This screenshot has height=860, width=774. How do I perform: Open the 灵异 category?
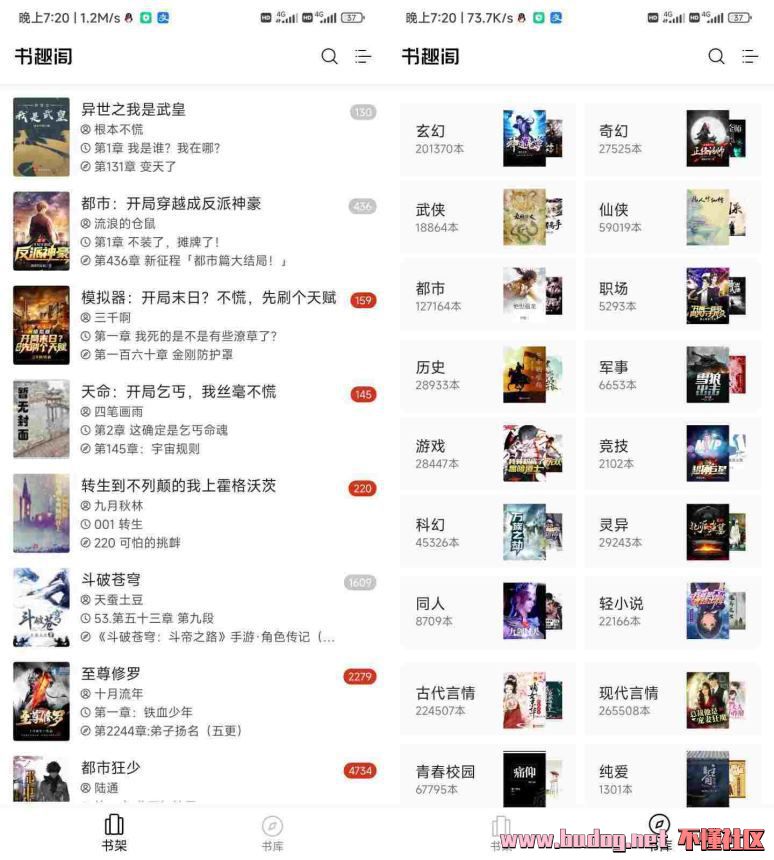[x=672, y=532]
